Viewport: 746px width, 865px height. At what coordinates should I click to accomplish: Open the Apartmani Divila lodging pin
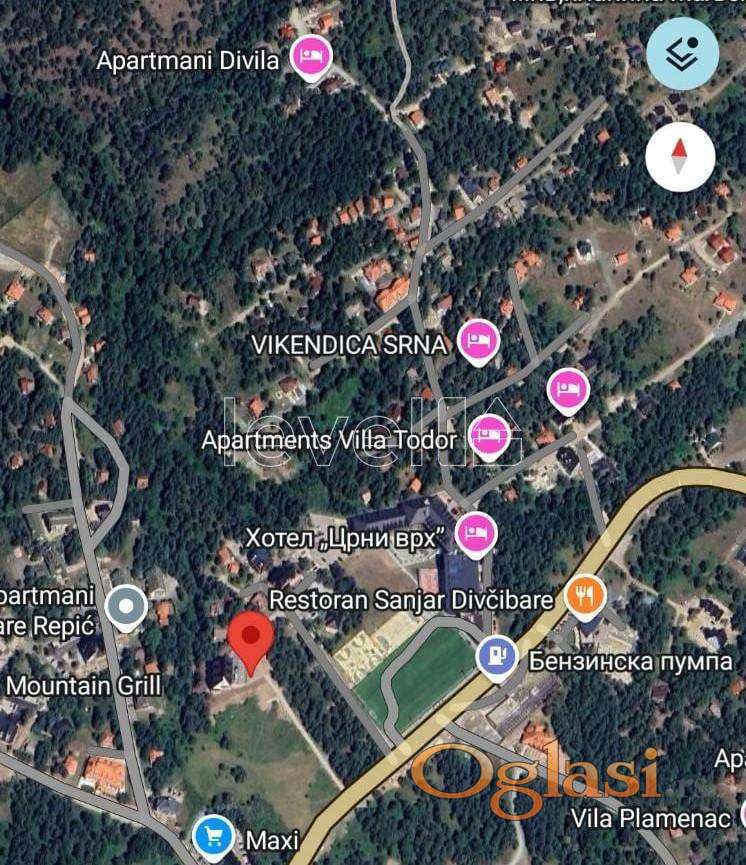(x=312, y=56)
